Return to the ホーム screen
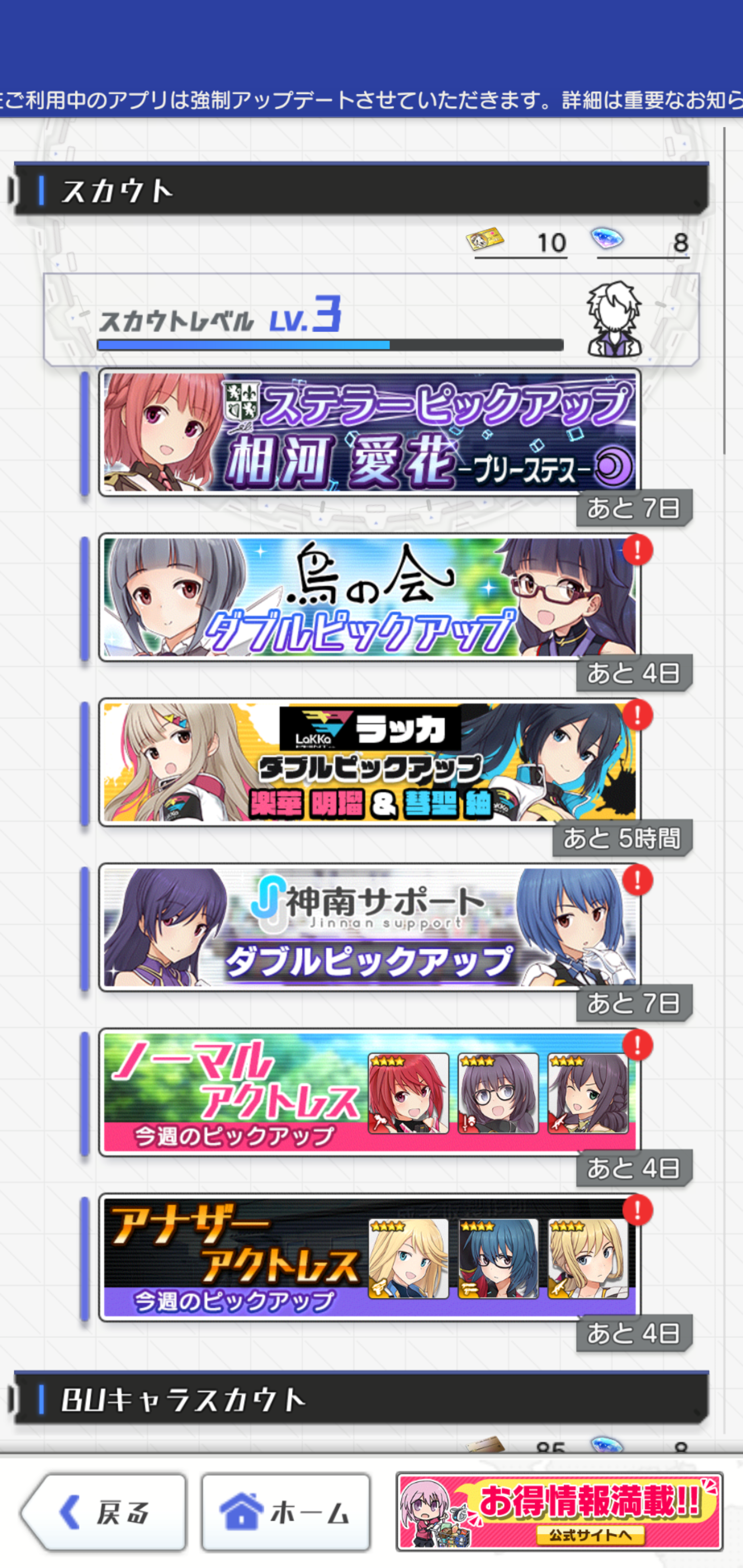Image resolution: width=743 pixels, height=1568 pixels. (286, 1512)
